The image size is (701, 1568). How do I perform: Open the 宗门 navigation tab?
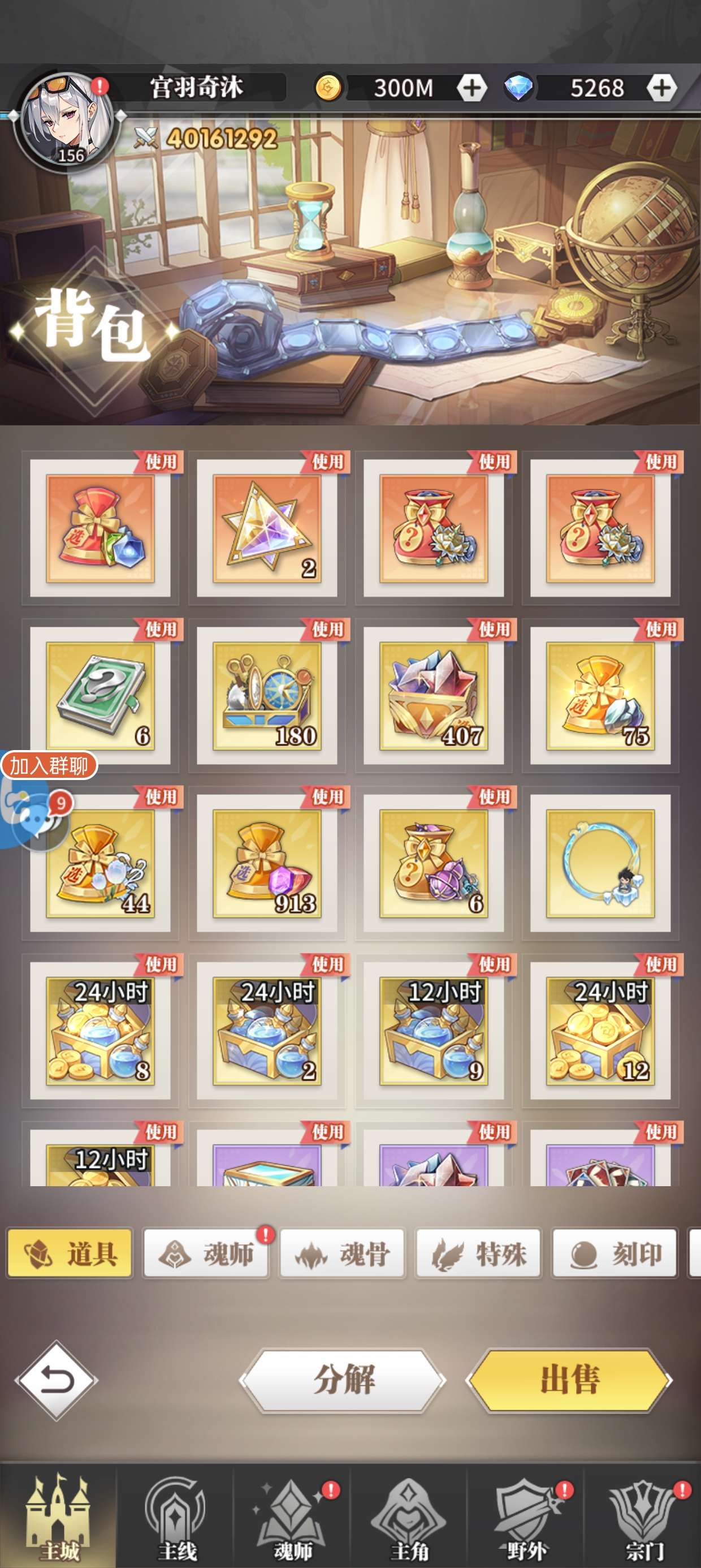(643, 1517)
